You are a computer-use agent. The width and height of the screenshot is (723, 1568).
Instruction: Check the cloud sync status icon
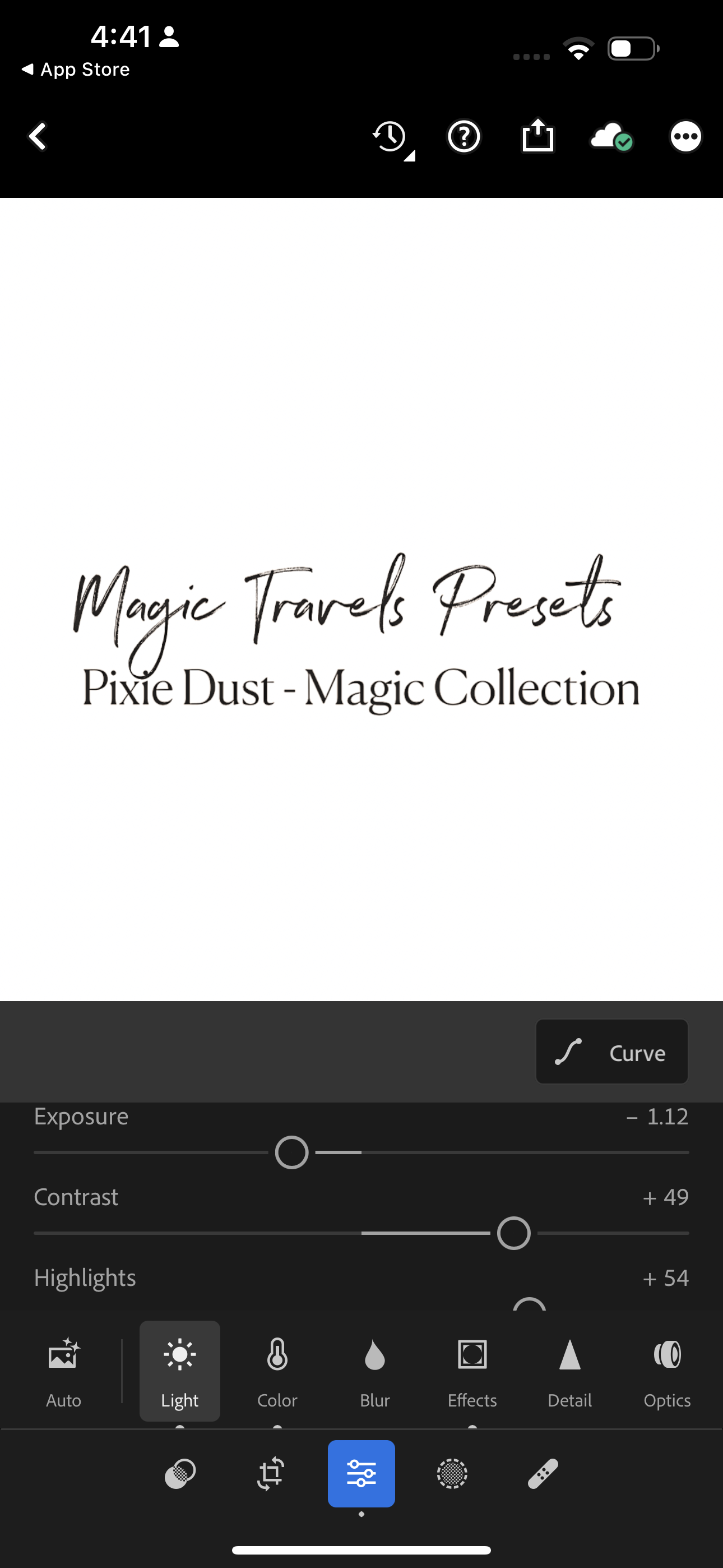coord(611,137)
